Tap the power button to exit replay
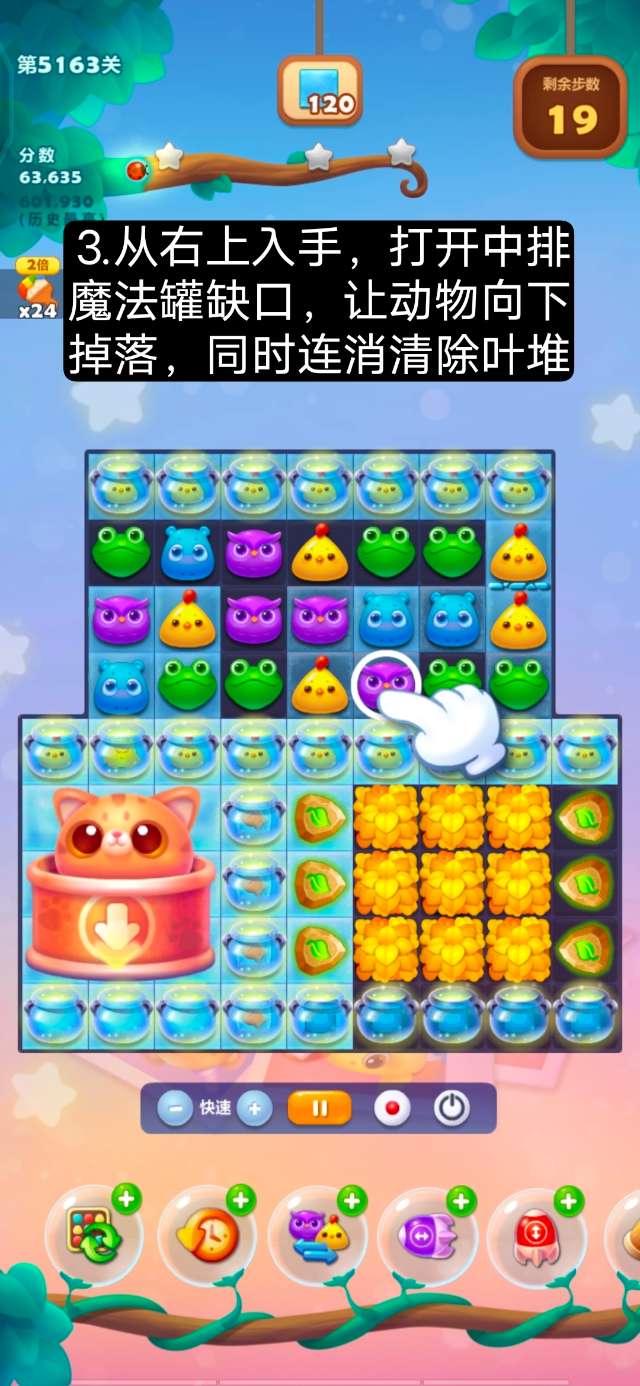Viewport: 640px width, 1386px height. click(451, 1108)
